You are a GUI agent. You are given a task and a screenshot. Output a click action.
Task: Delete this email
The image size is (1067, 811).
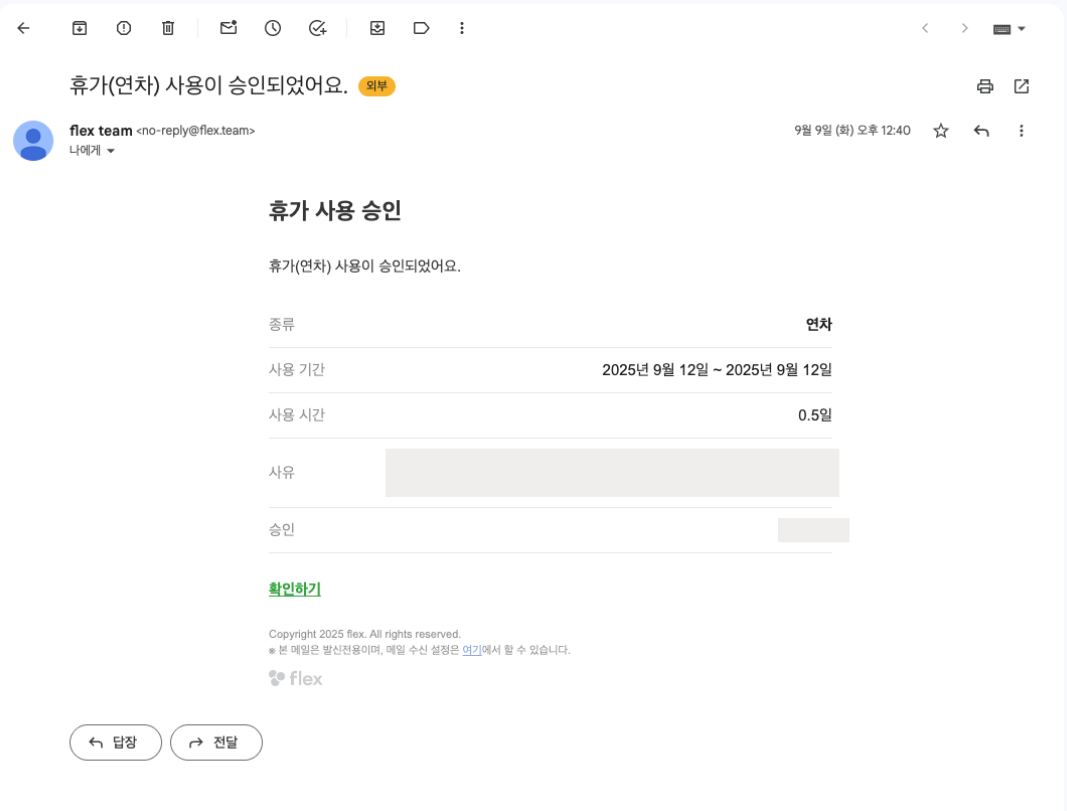(x=168, y=28)
